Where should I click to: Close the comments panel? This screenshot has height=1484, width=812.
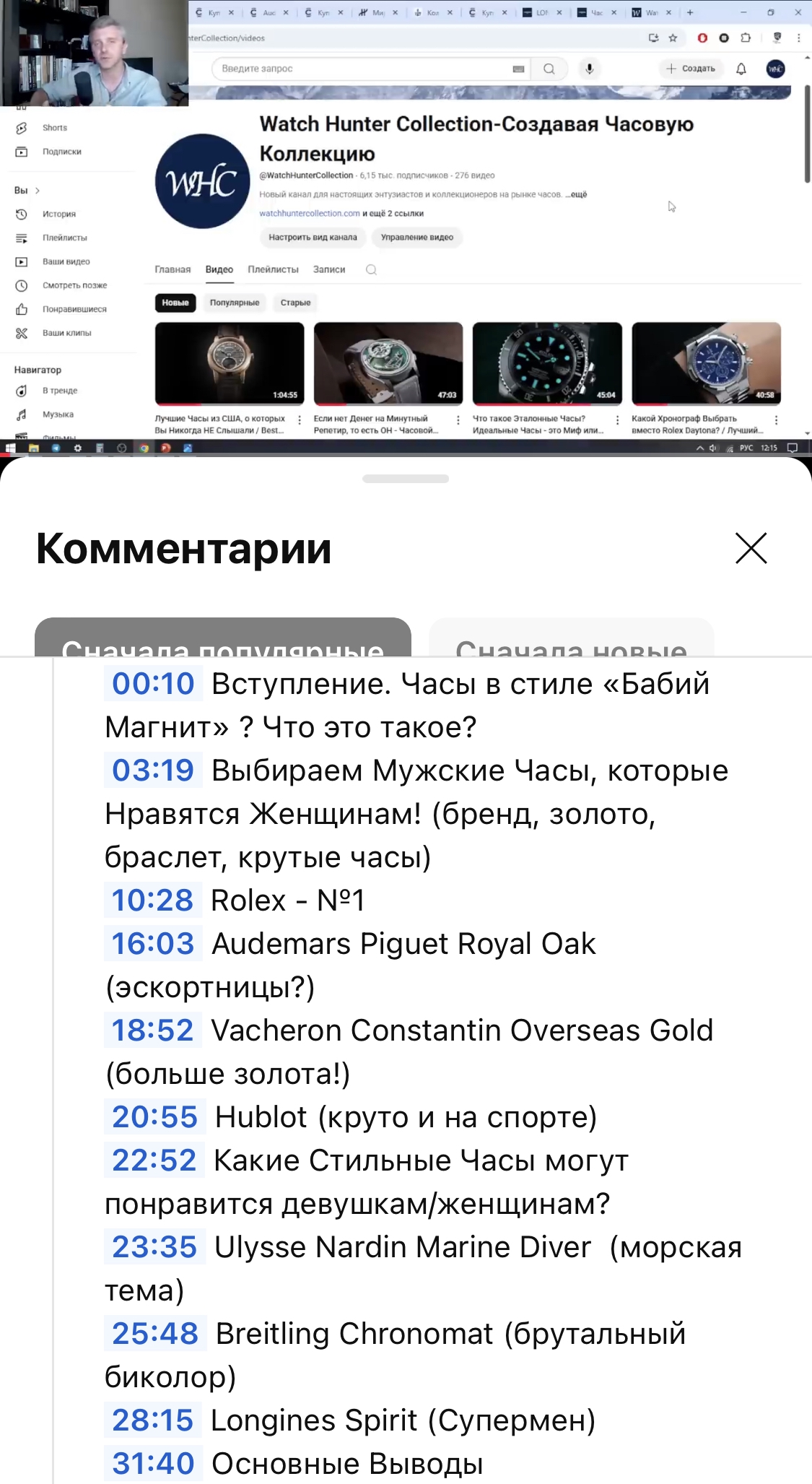coord(751,548)
